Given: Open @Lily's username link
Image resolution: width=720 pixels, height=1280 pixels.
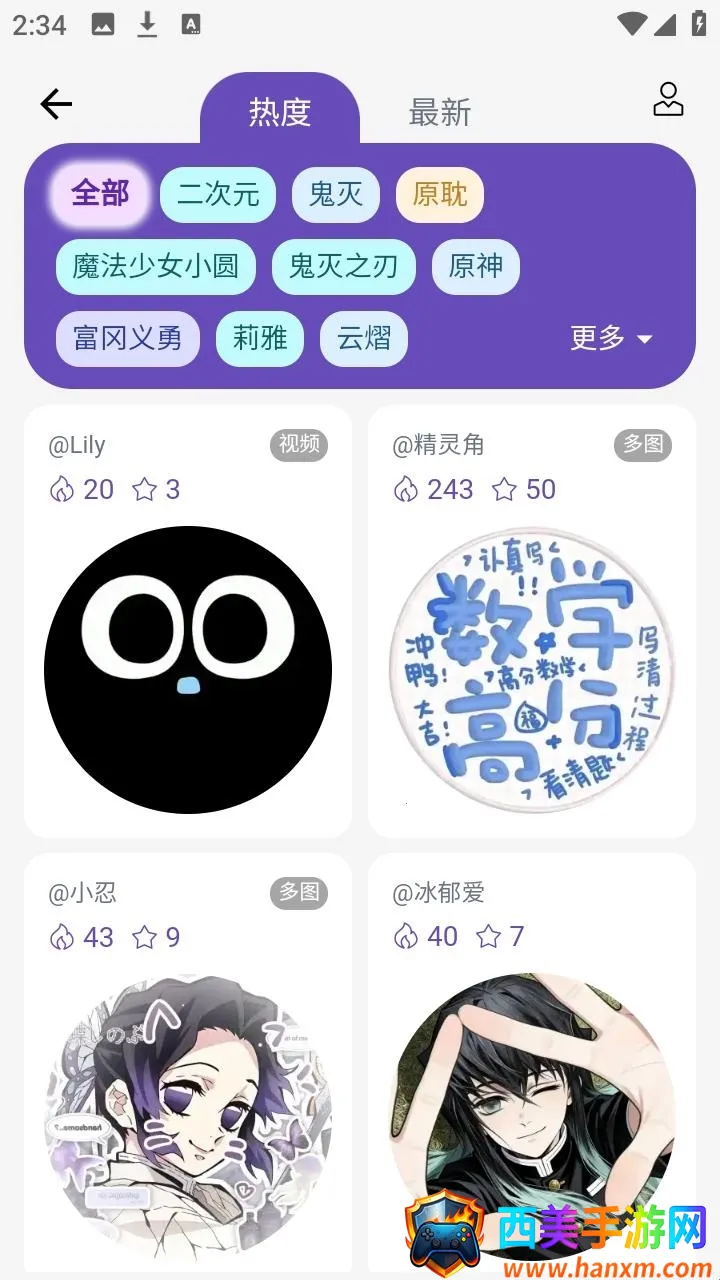Looking at the screenshot, I should point(77,445).
